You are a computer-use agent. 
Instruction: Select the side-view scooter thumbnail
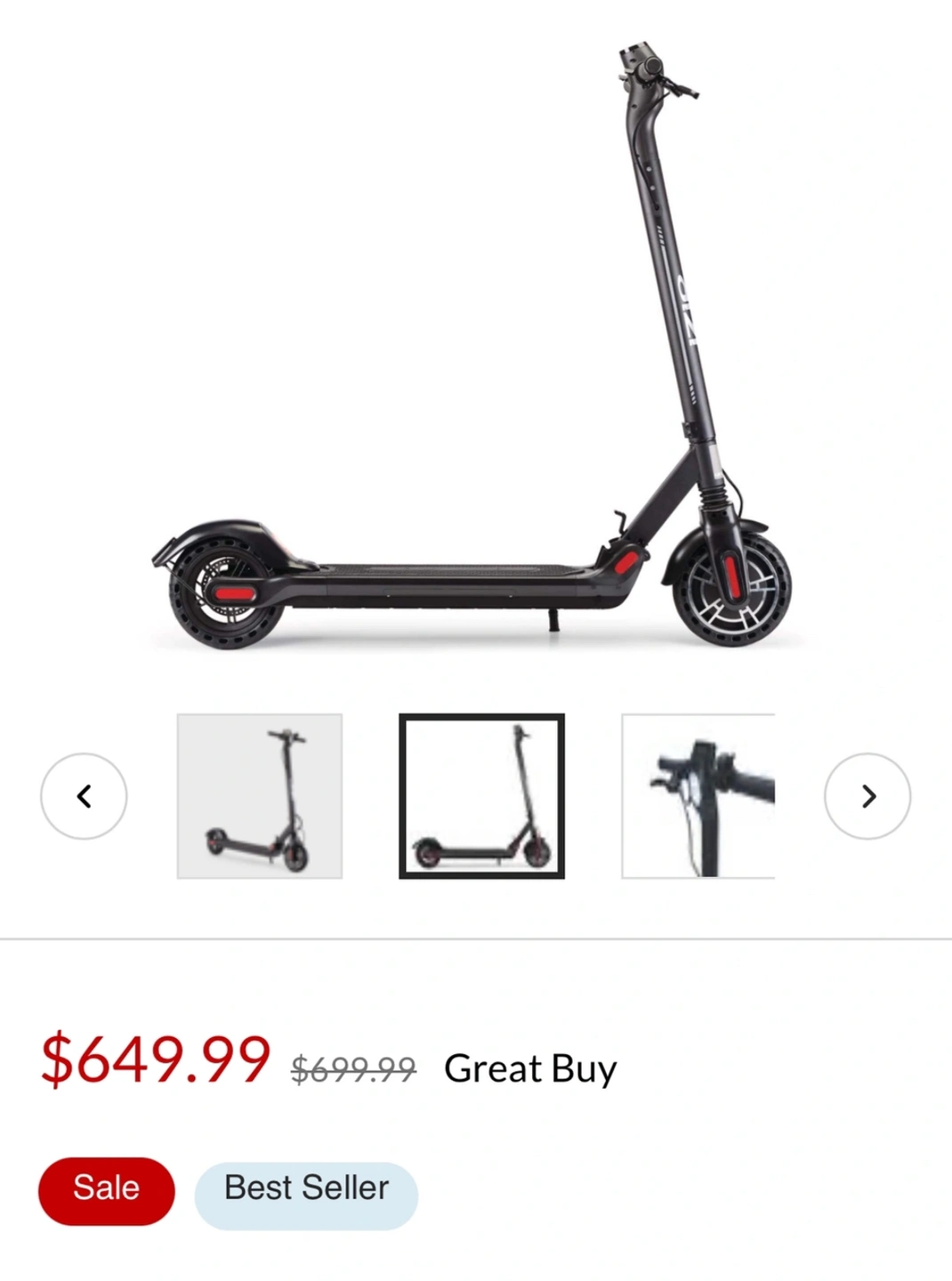[481, 796]
